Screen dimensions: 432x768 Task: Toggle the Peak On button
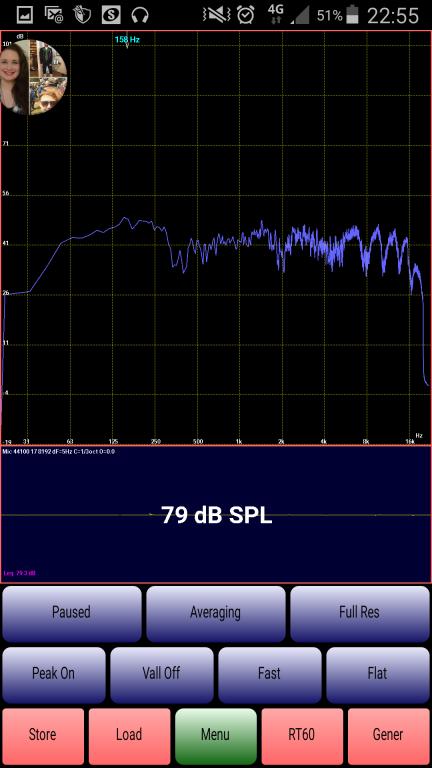(x=54, y=675)
